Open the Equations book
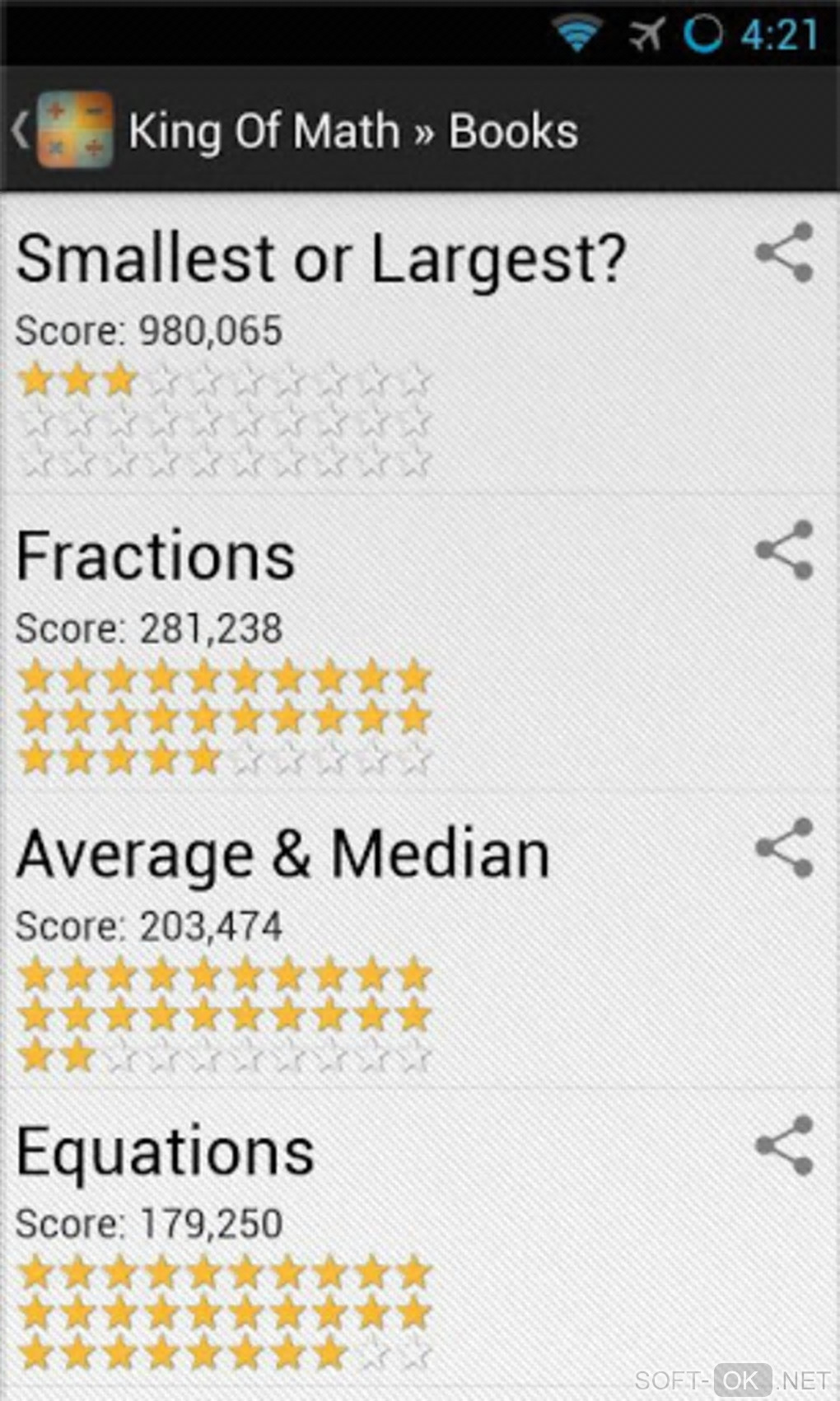The image size is (840, 1401). (166, 1152)
